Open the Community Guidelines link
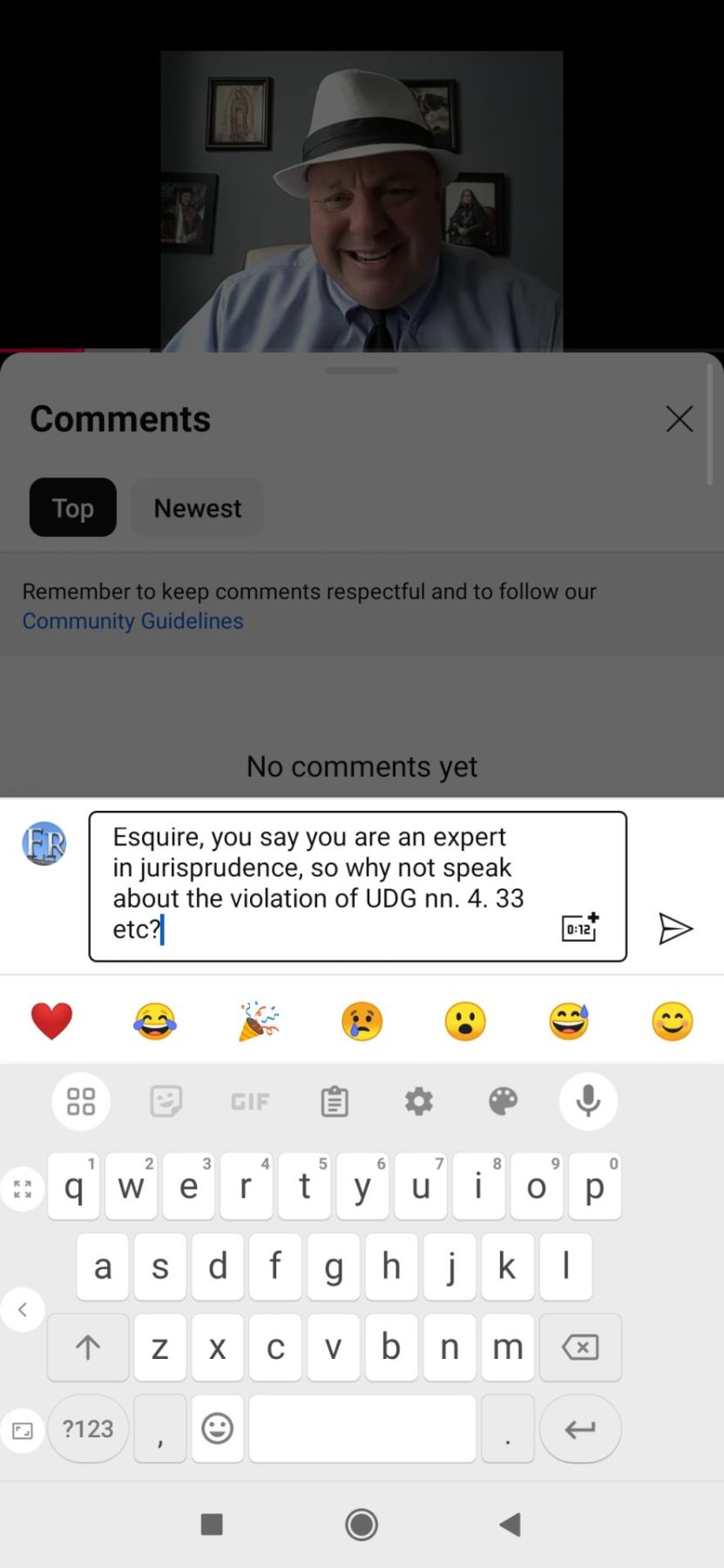The height and width of the screenshot is (1568, 724). (132, 621)
